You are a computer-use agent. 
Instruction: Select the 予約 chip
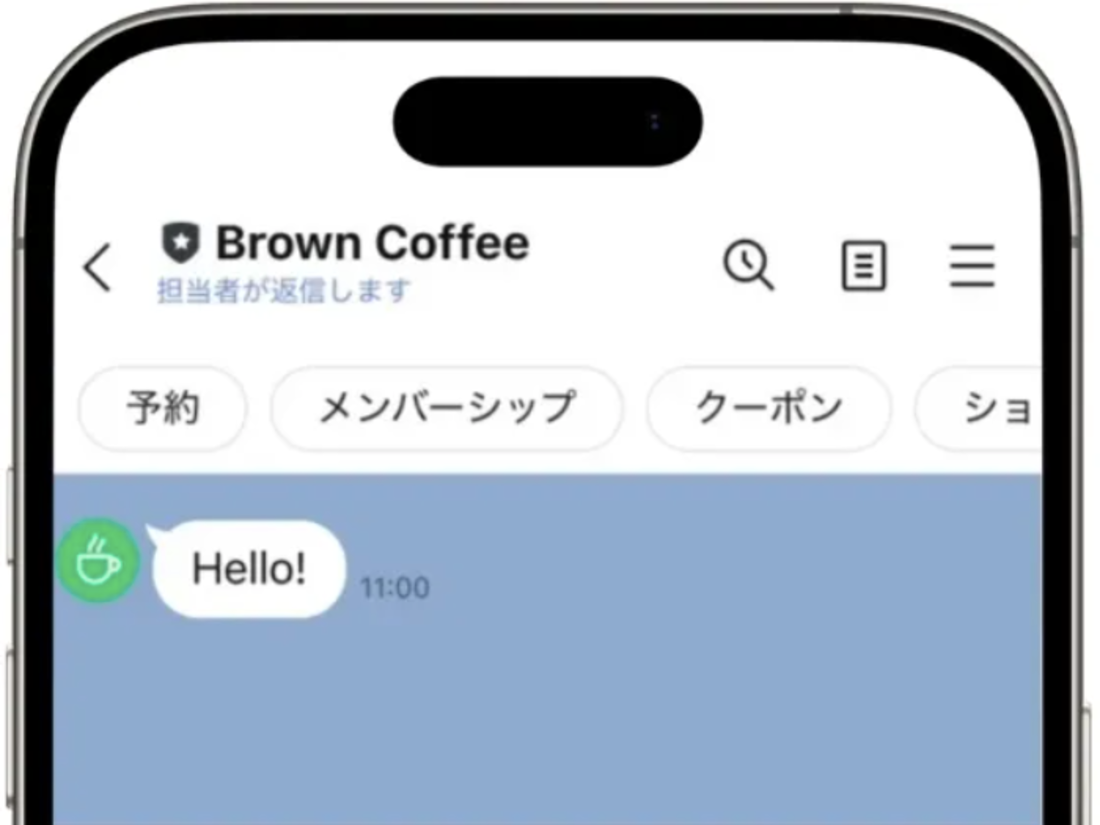point(162,409)
